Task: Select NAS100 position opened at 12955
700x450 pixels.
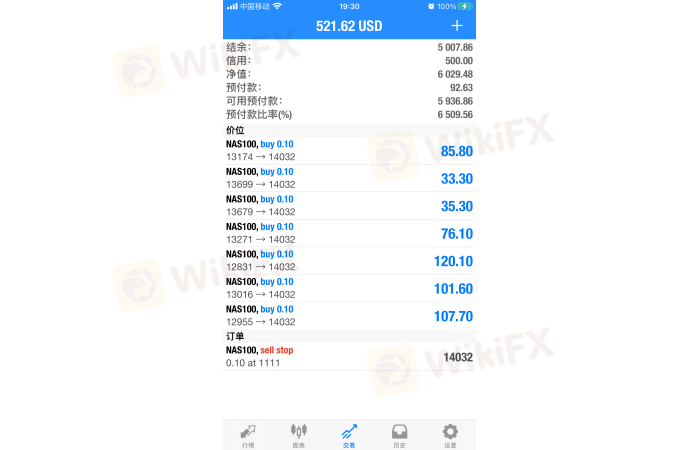Action: tap(349, 316)
